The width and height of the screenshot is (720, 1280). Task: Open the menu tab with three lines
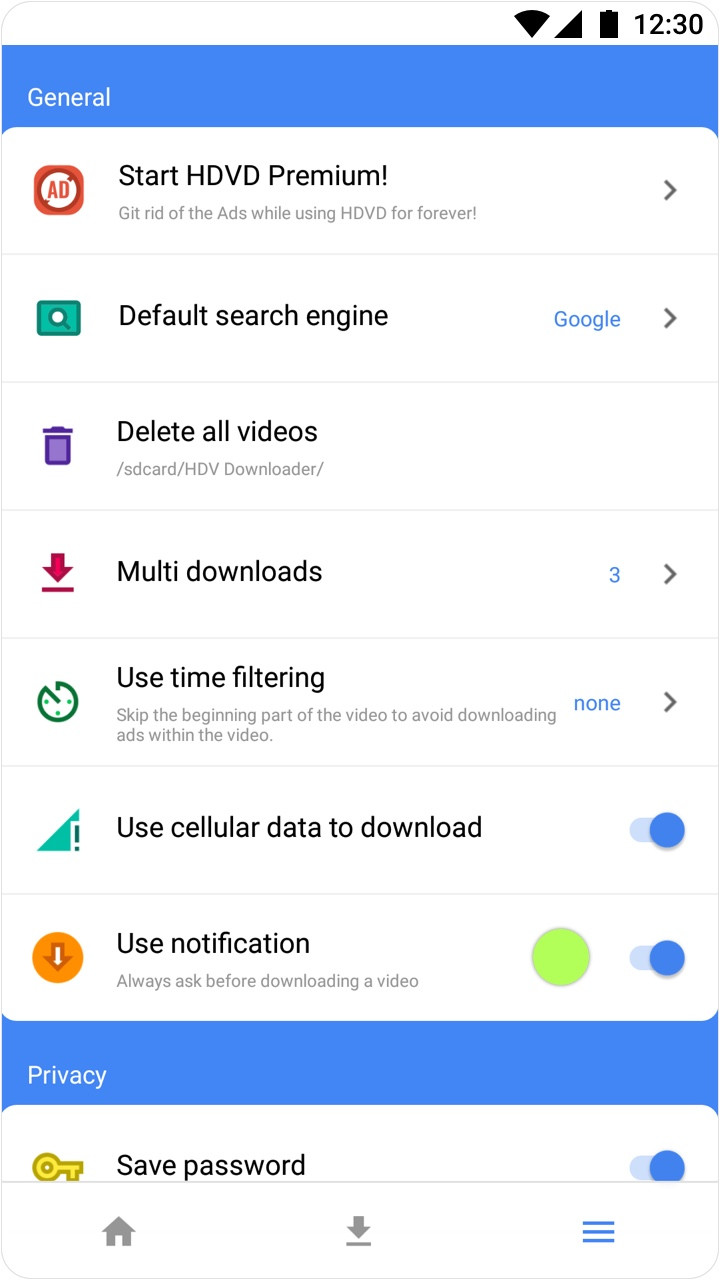[x=598, y=1232]
